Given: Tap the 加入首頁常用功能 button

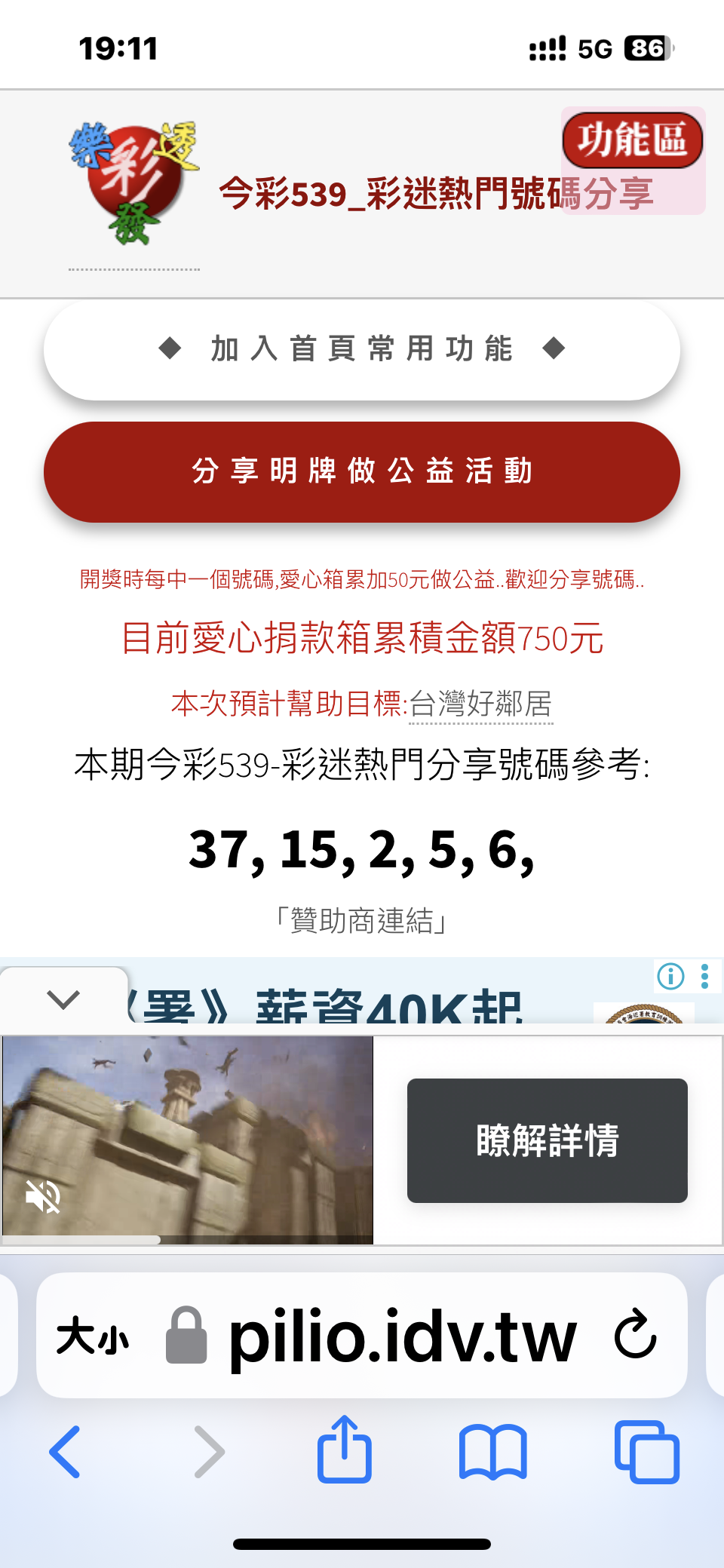Looking at the screenshot, I should point(362,349).
